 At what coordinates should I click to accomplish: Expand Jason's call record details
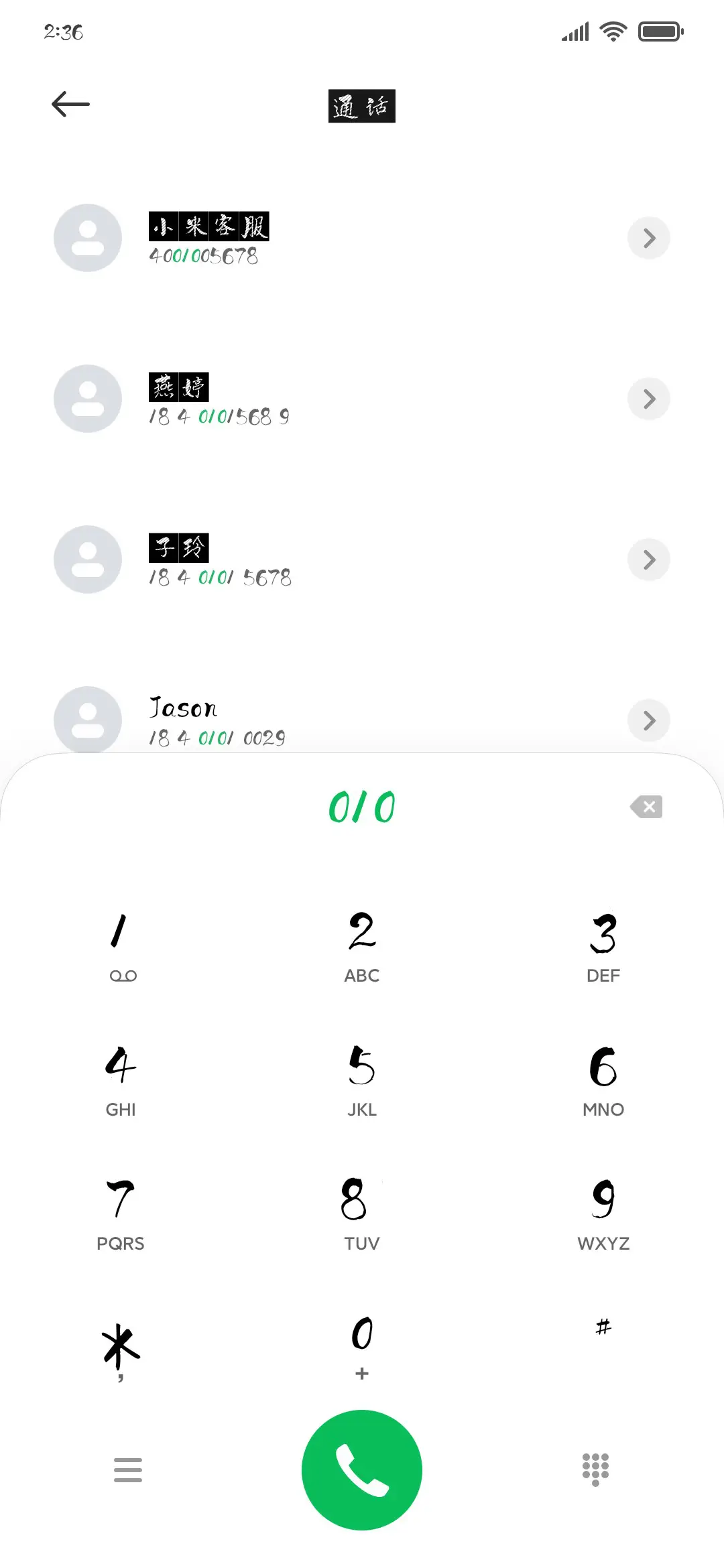pyautogui.click(x=648, y=720)
